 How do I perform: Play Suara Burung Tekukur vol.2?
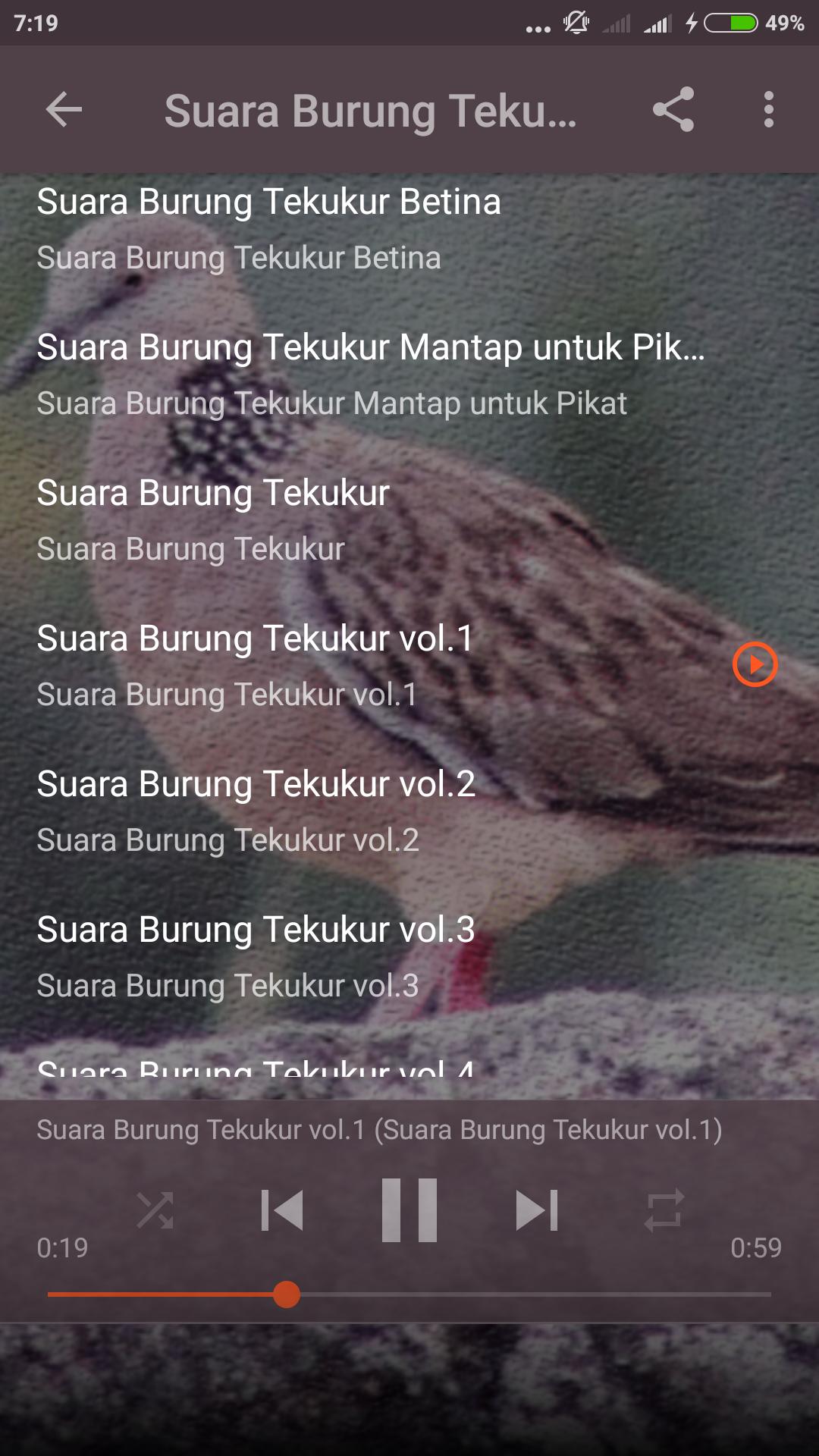(303, 811)
